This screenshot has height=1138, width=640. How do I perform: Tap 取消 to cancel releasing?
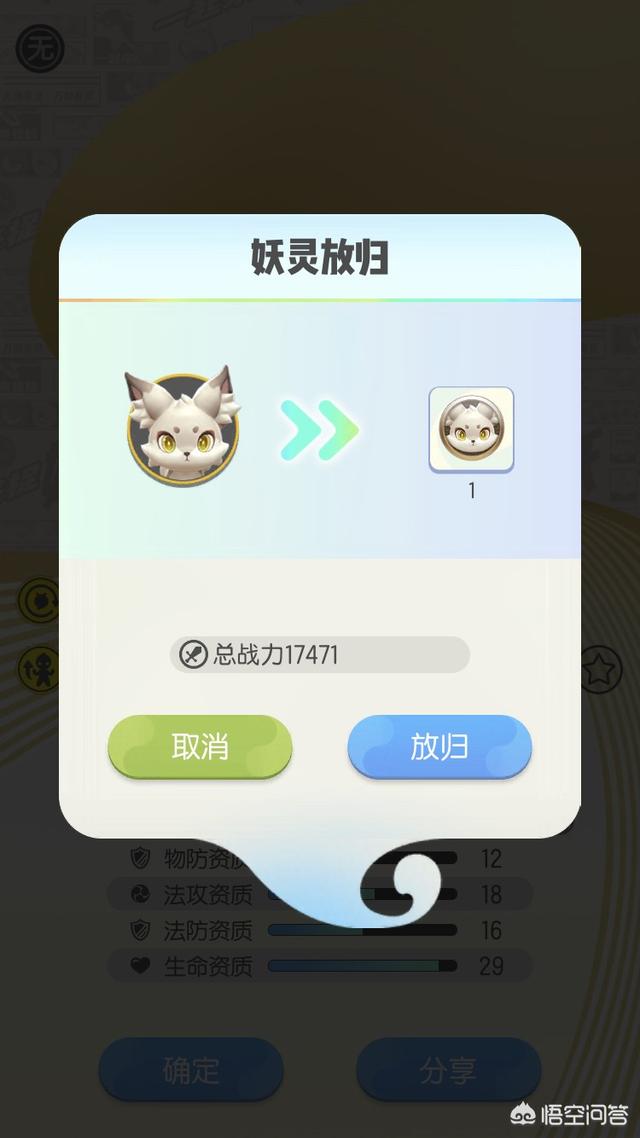tap(200, 747)
